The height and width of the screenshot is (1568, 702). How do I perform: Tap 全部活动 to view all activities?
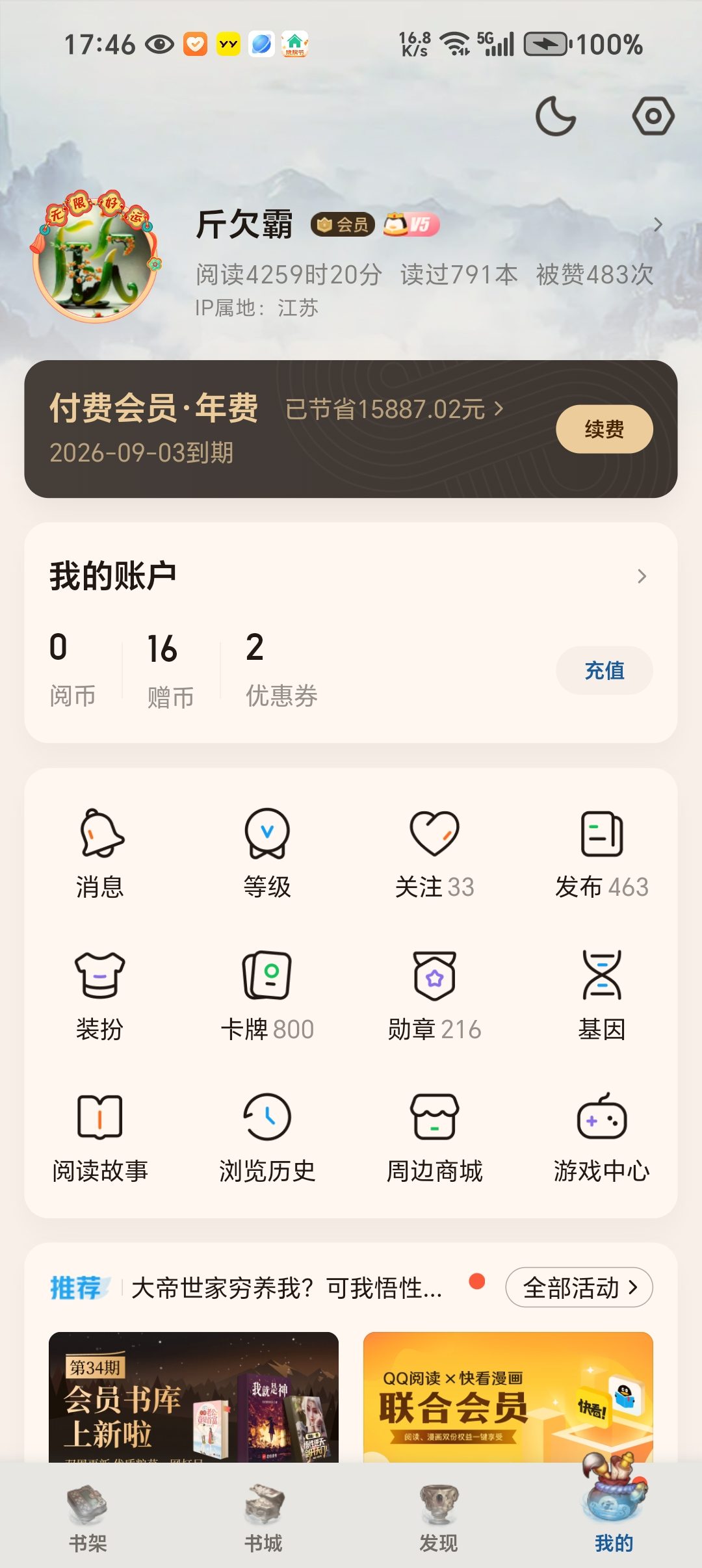(579, 1287)
